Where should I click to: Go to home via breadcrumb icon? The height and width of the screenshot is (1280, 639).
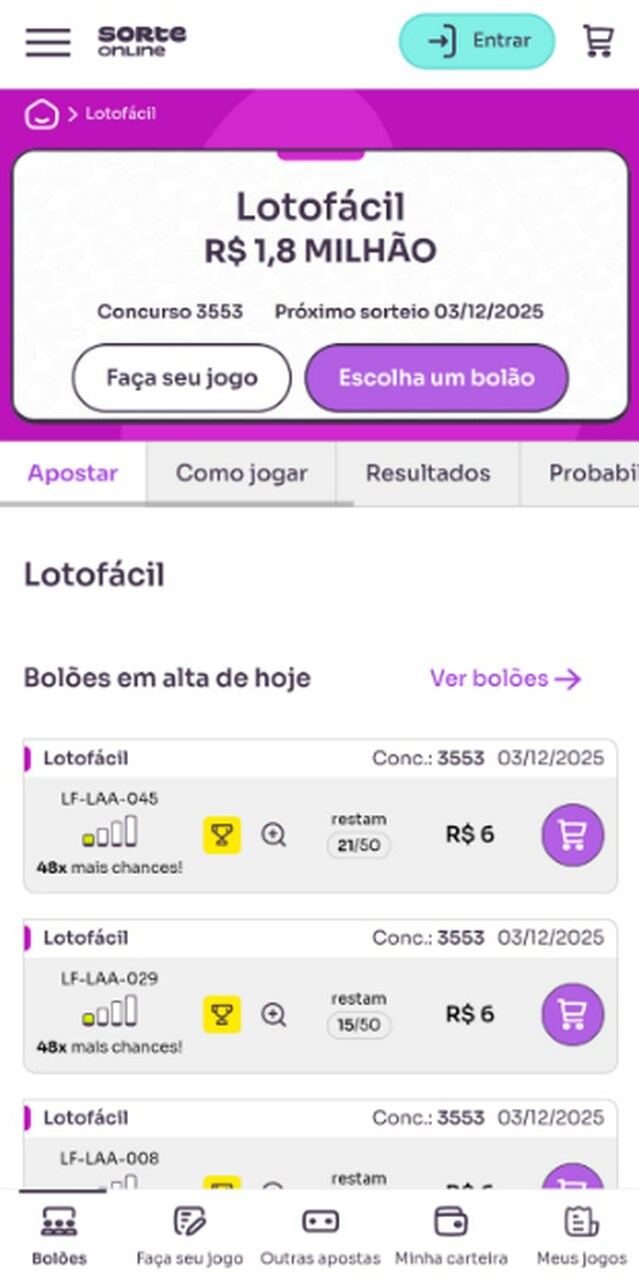pyautogui.click(x=43, y=114)
